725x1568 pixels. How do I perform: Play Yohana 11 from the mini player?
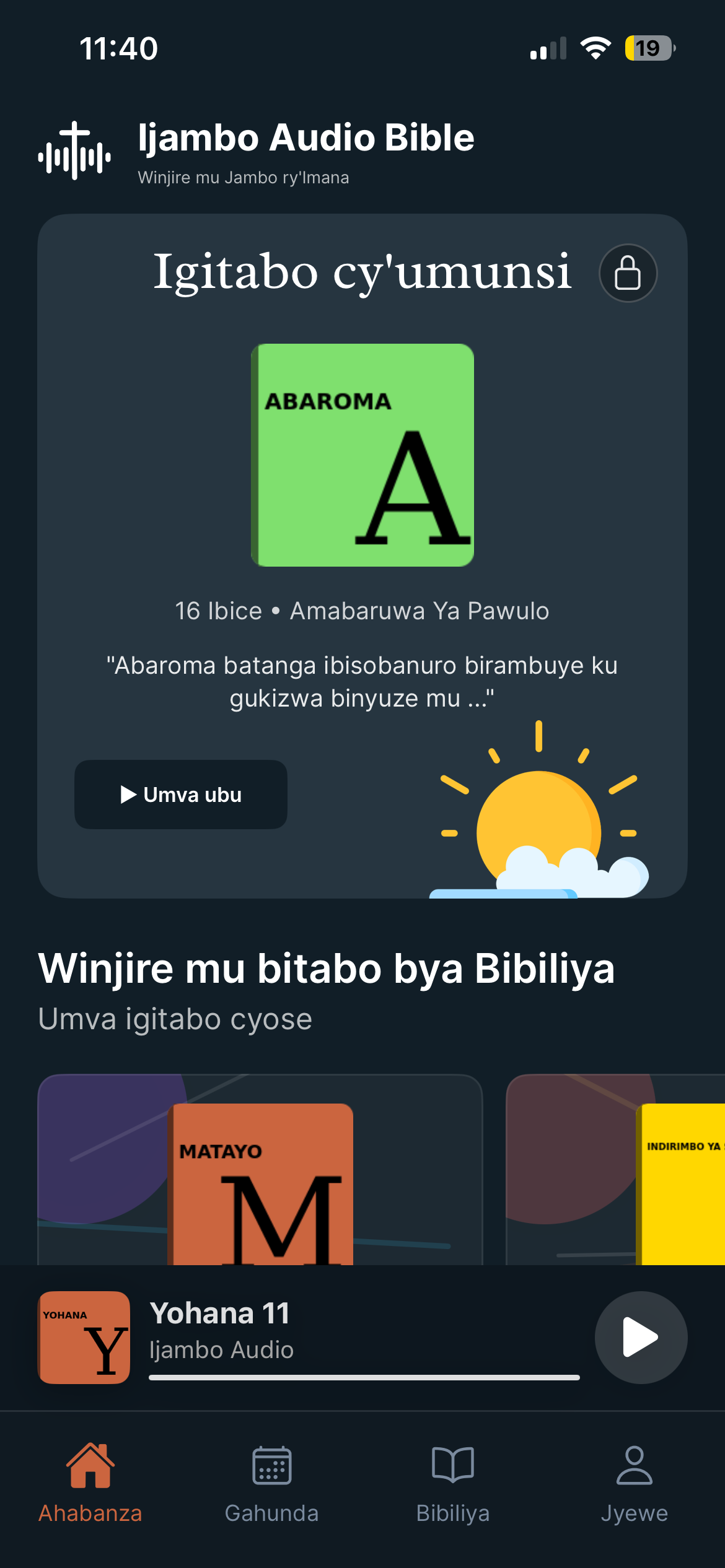coord(641,1338)
